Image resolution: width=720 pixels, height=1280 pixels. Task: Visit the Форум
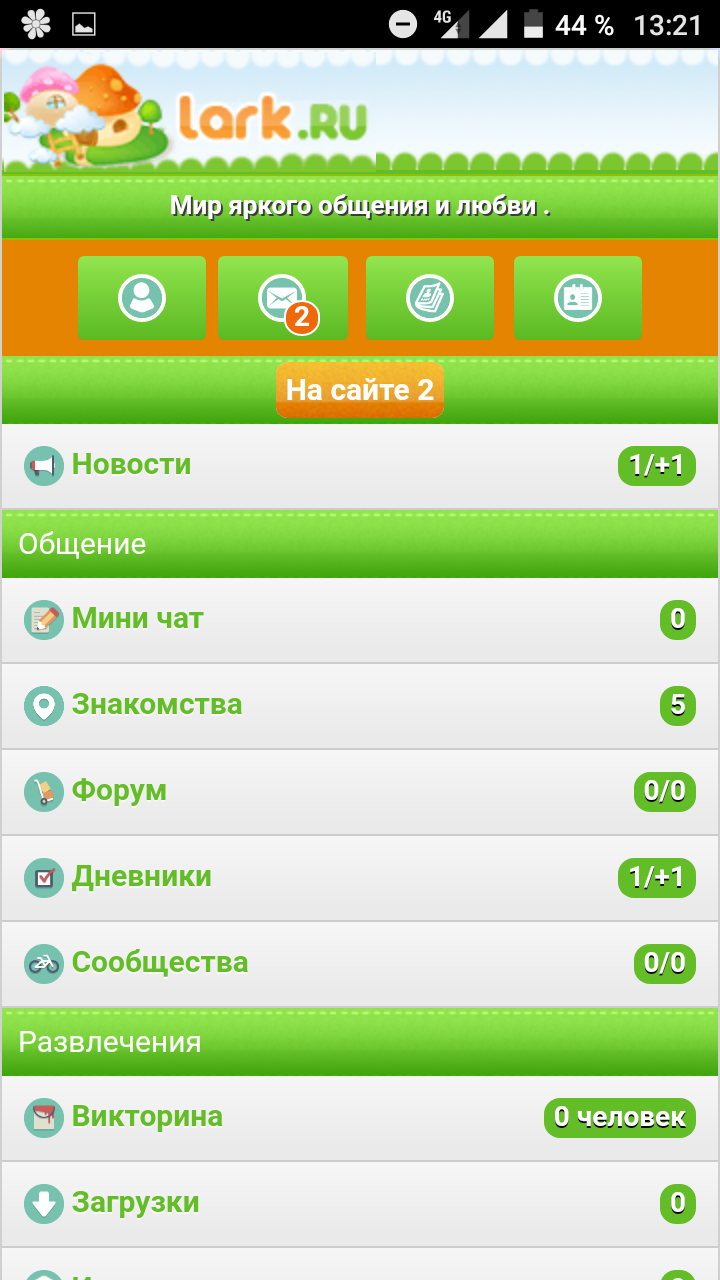click(119, 791)
